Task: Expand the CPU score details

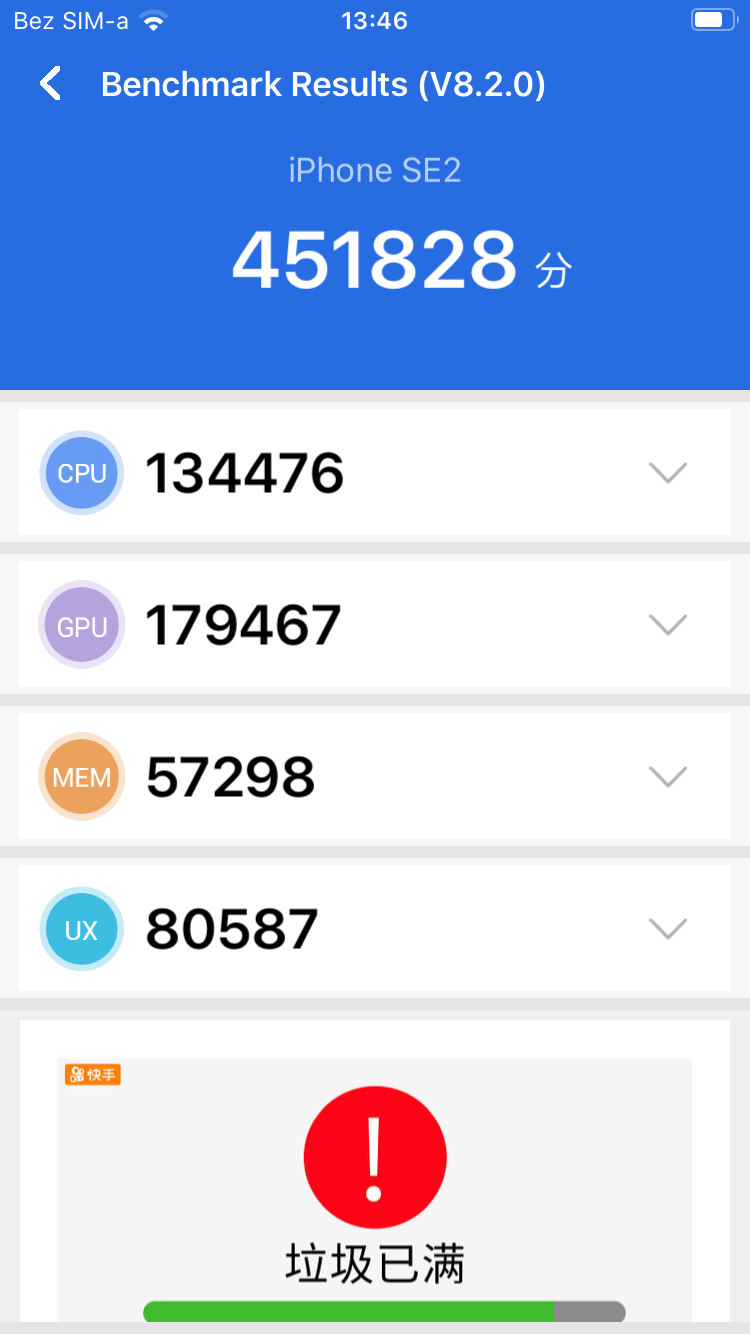Action: (667, 473)
